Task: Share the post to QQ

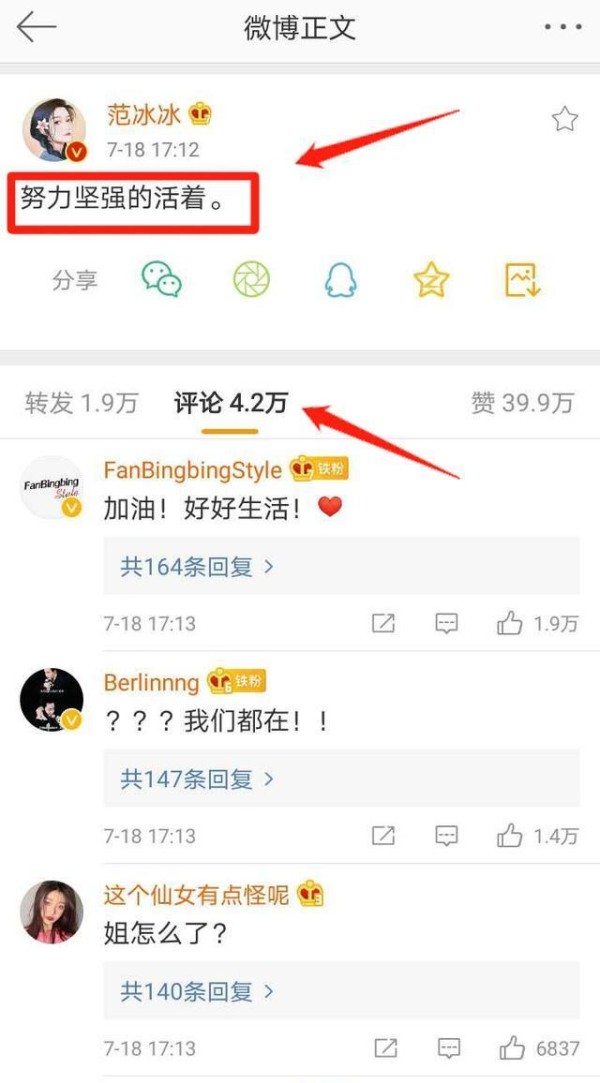Action: pyautogui.click(x=341, y=279)
